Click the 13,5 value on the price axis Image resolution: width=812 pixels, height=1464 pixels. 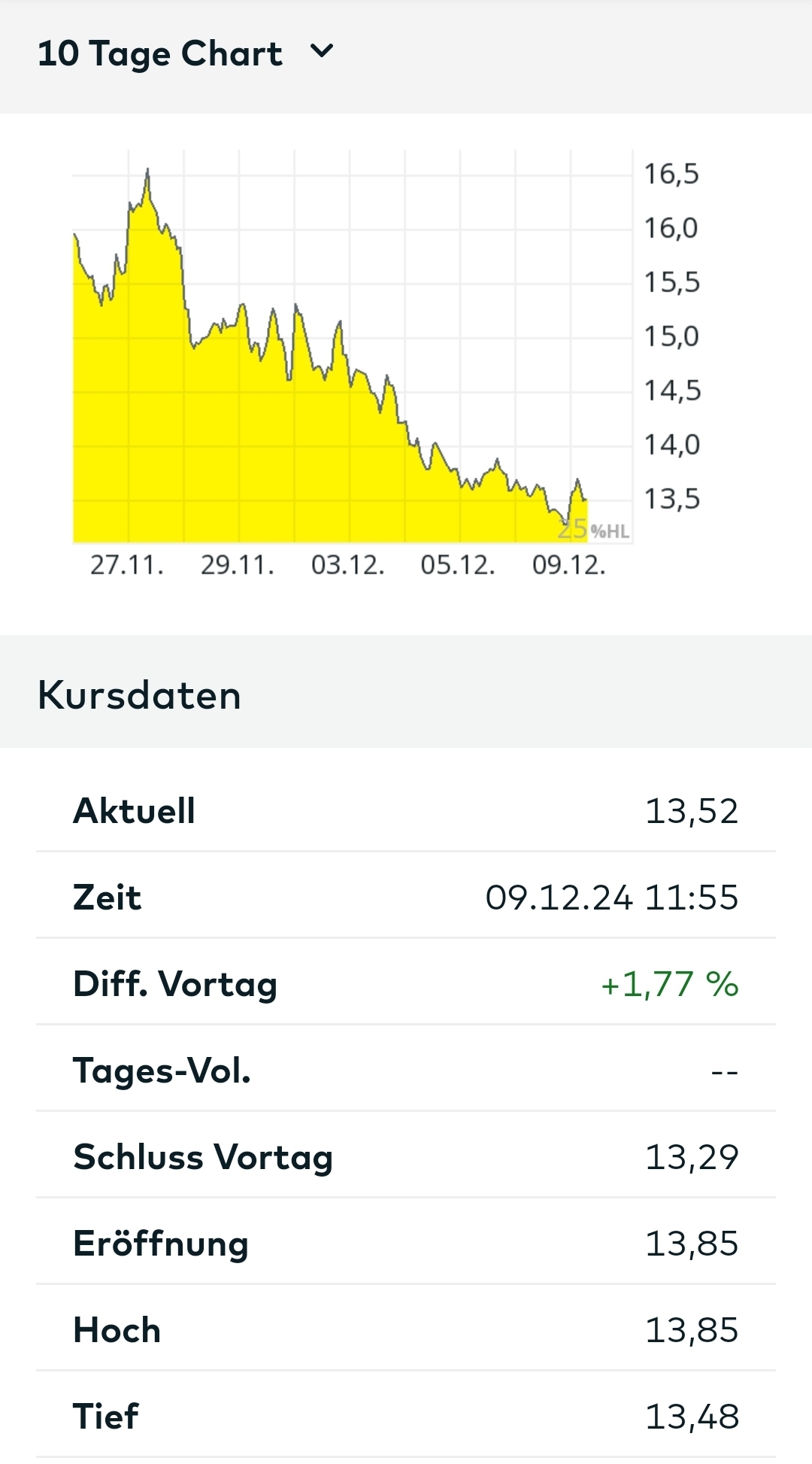[671, 498]
